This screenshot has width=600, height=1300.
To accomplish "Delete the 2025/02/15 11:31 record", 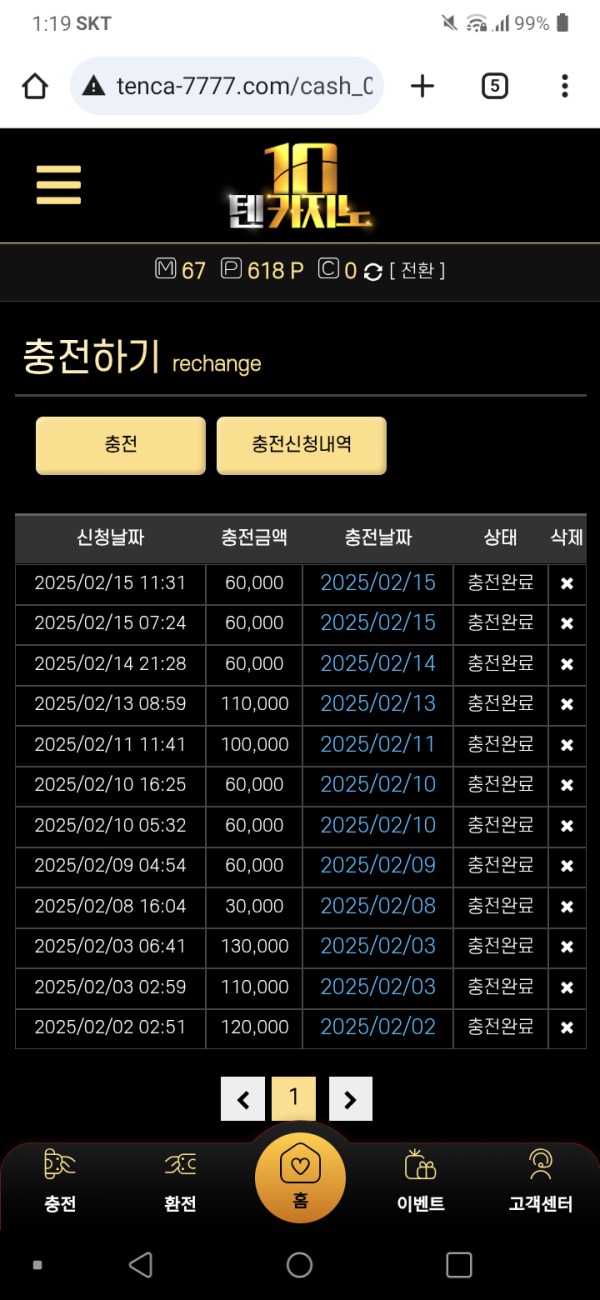I will pos(567,584).
